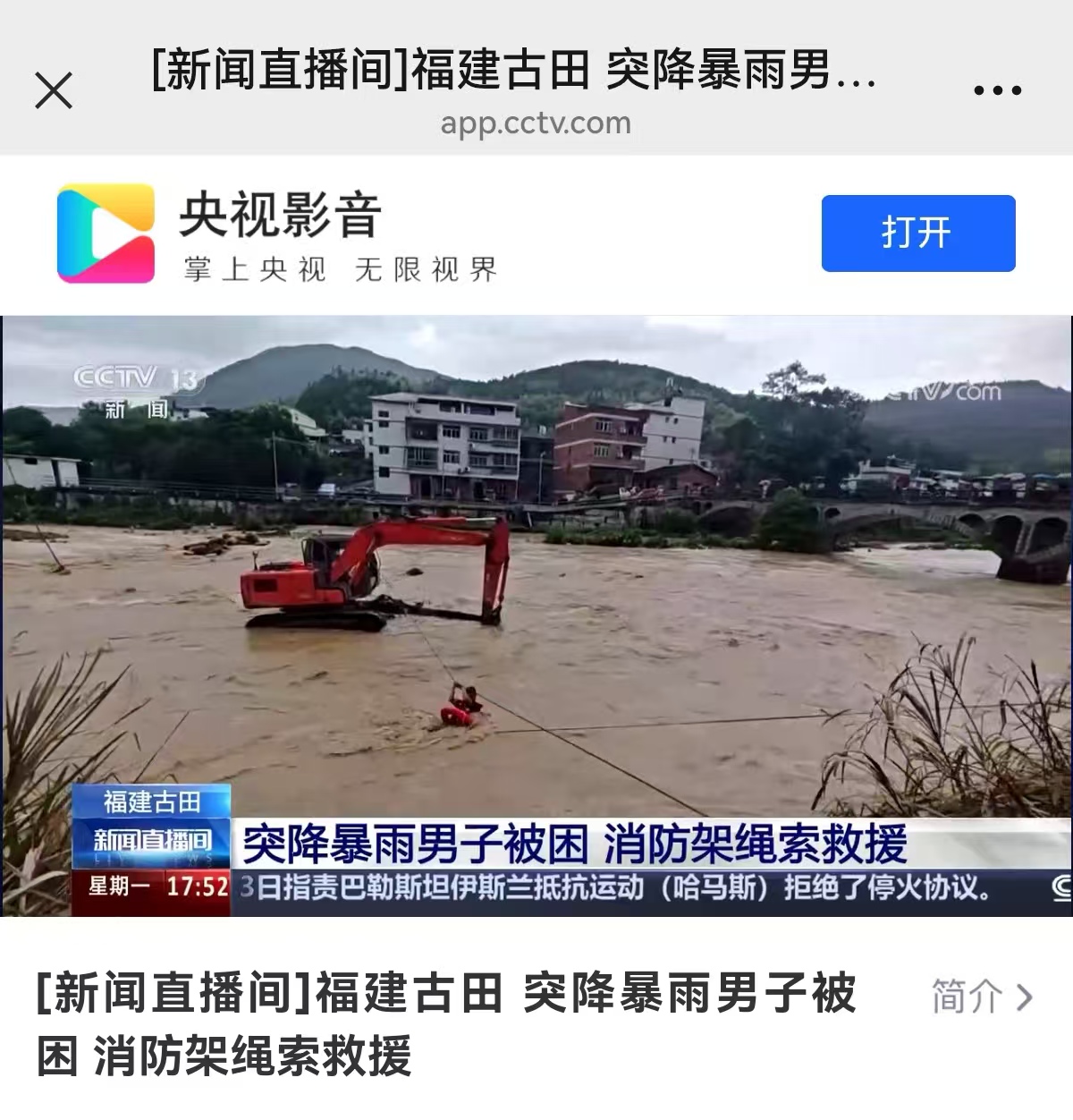The width and height of the screenshot is (1073, 1120).
Task: Expand the 简介 video introduction
Action: click(982, 997)
